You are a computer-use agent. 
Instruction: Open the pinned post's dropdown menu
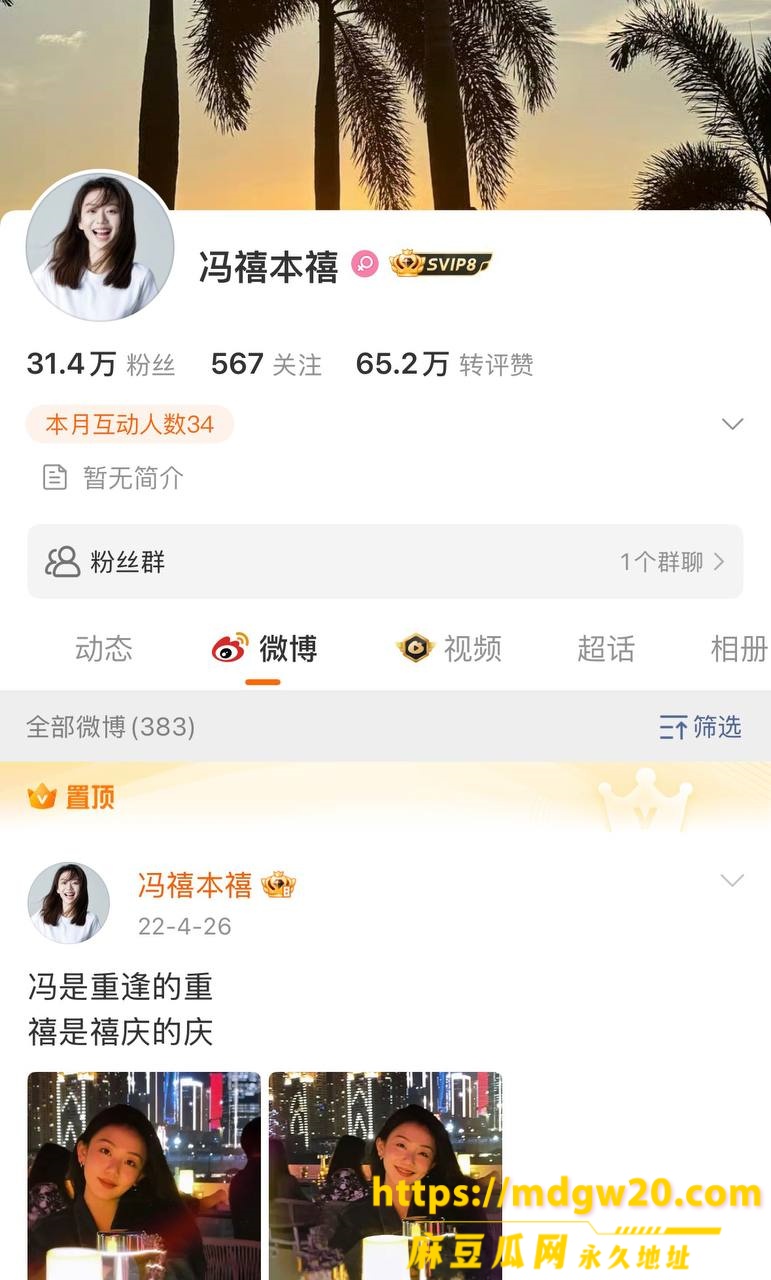tap(732, 880)
